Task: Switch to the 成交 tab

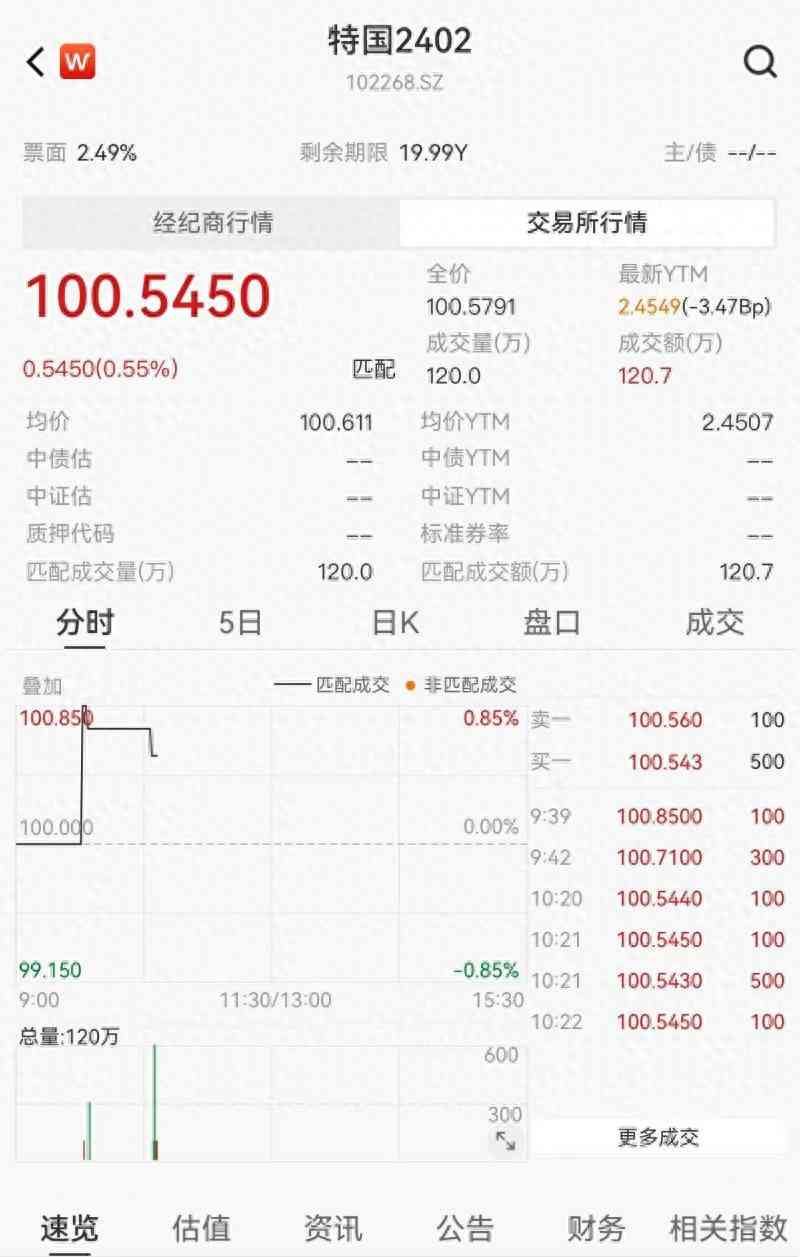Action: (x=715, y=623)
